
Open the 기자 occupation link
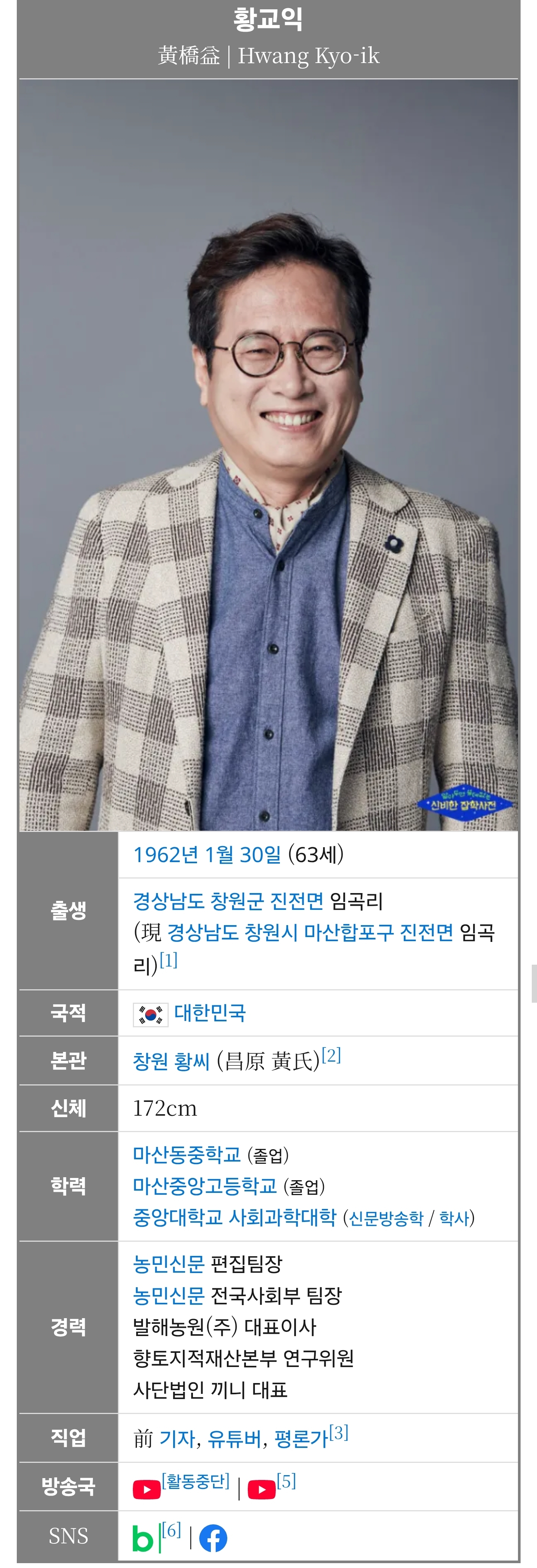pyautogui.click(x=177, y=1439)
